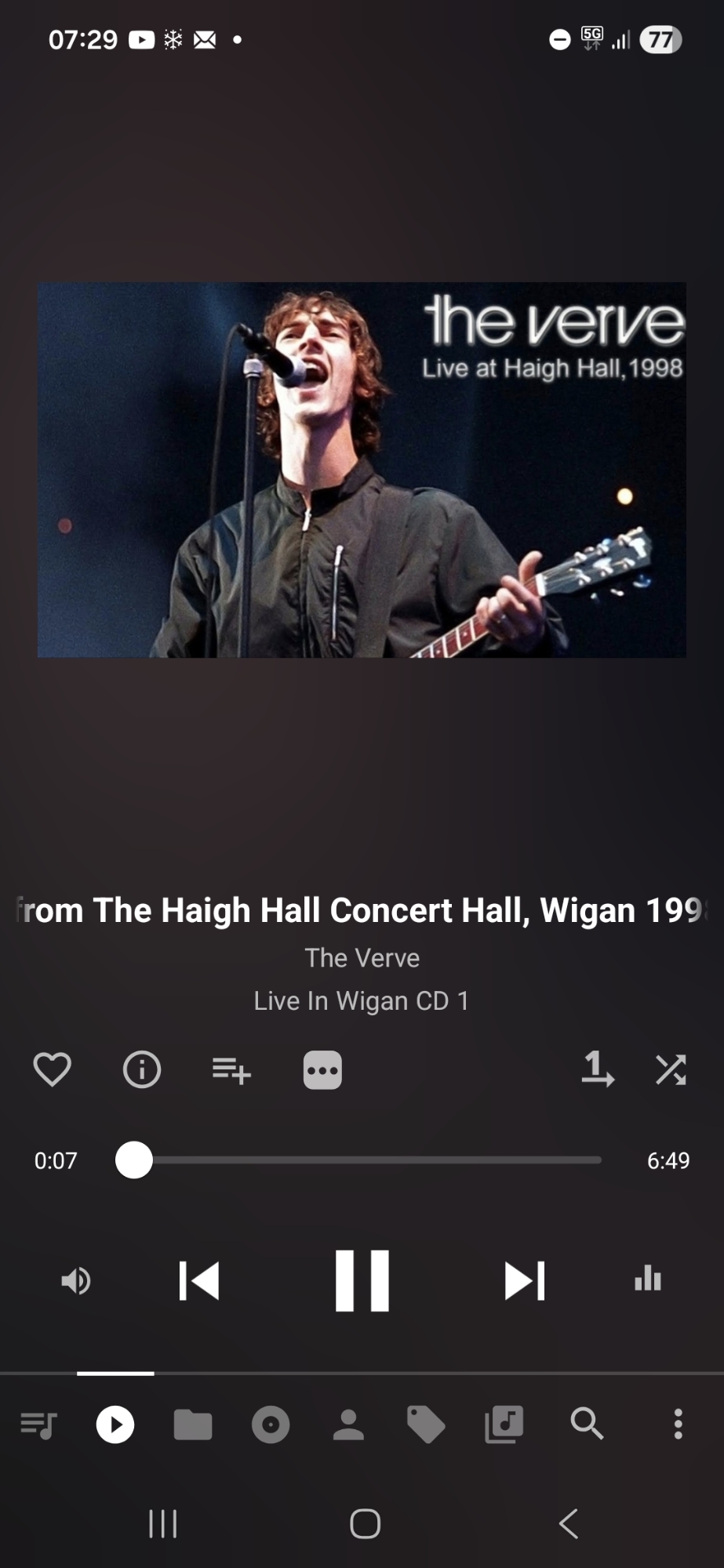Add current track to a playlist
The height and width of the screenshot is (1568, 724).
(x=231, y=1069)
